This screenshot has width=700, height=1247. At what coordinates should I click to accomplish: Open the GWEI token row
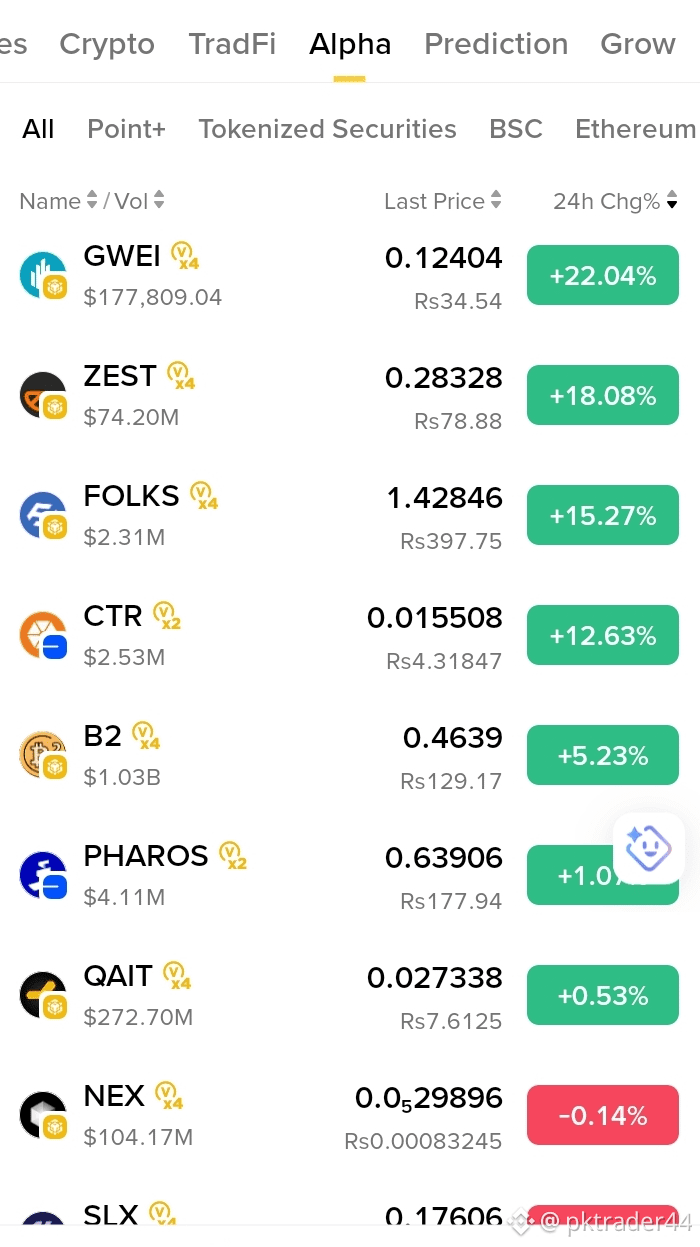point(350,276)
